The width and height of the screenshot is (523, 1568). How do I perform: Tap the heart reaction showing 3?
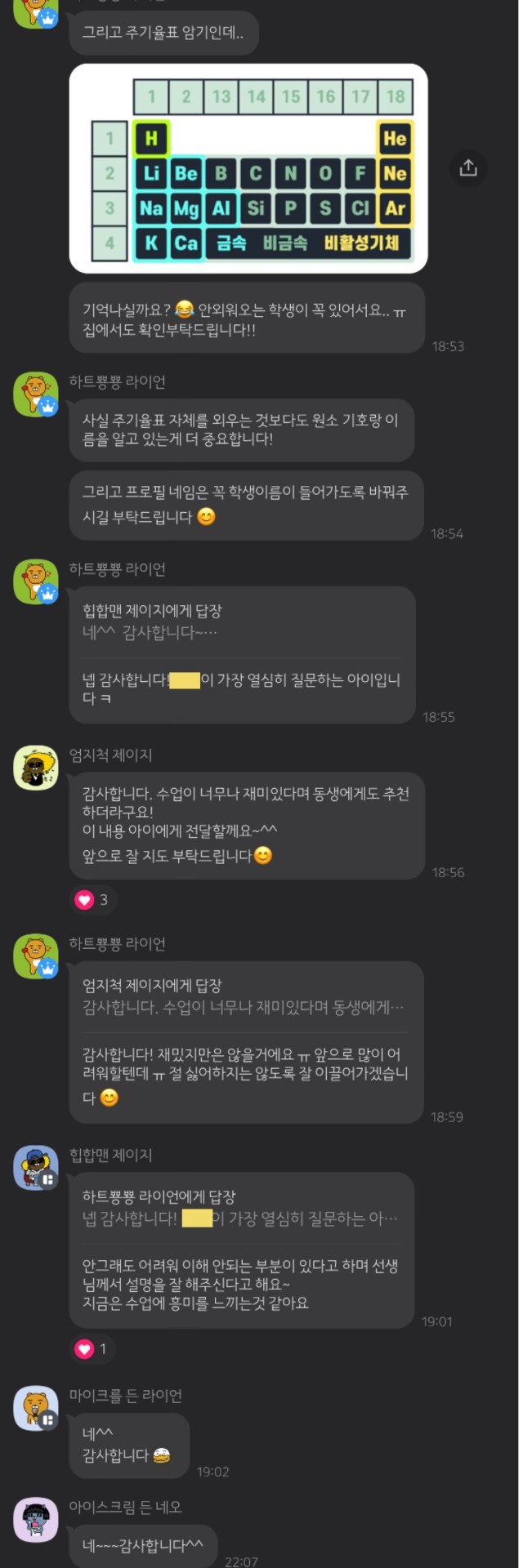tap(92, 900)
